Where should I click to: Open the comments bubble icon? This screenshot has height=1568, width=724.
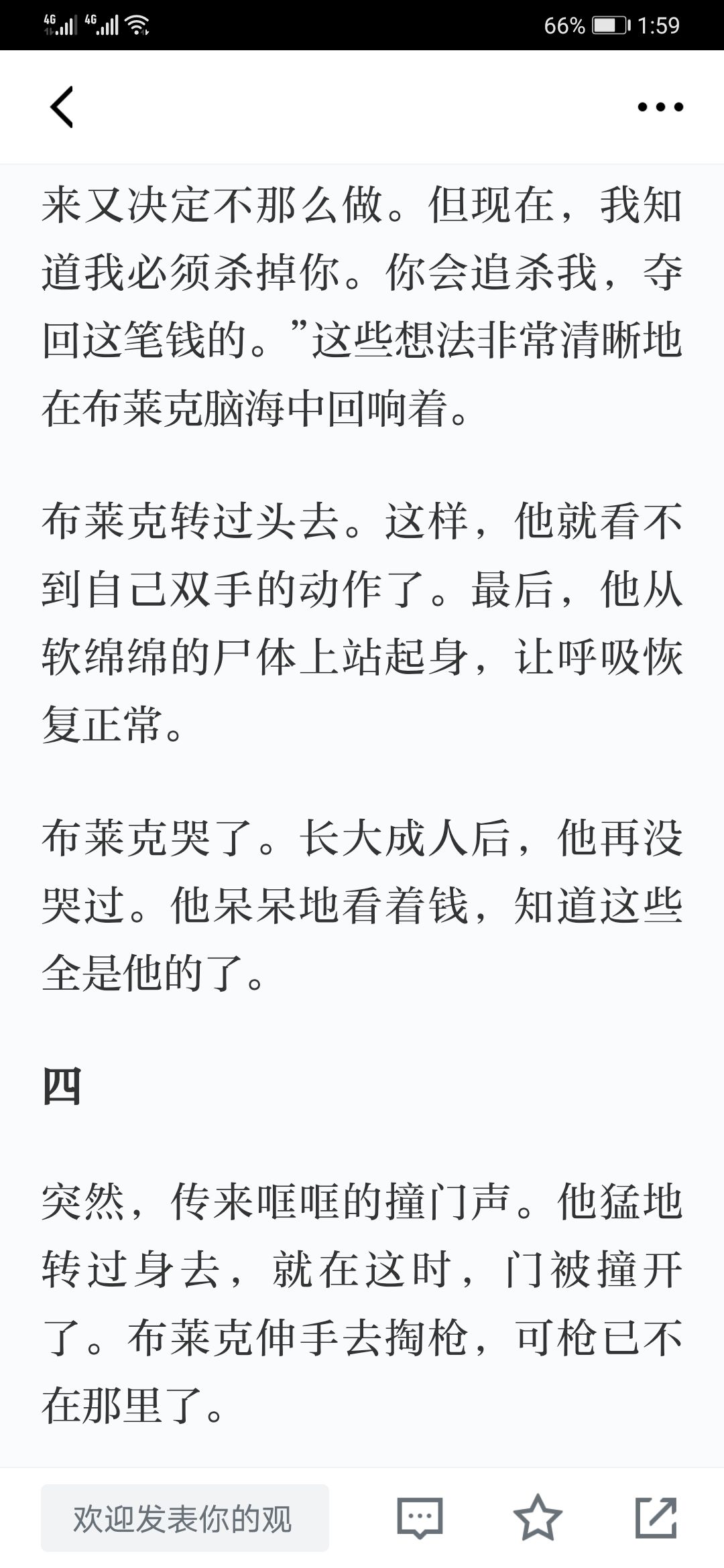[420, 1518]
